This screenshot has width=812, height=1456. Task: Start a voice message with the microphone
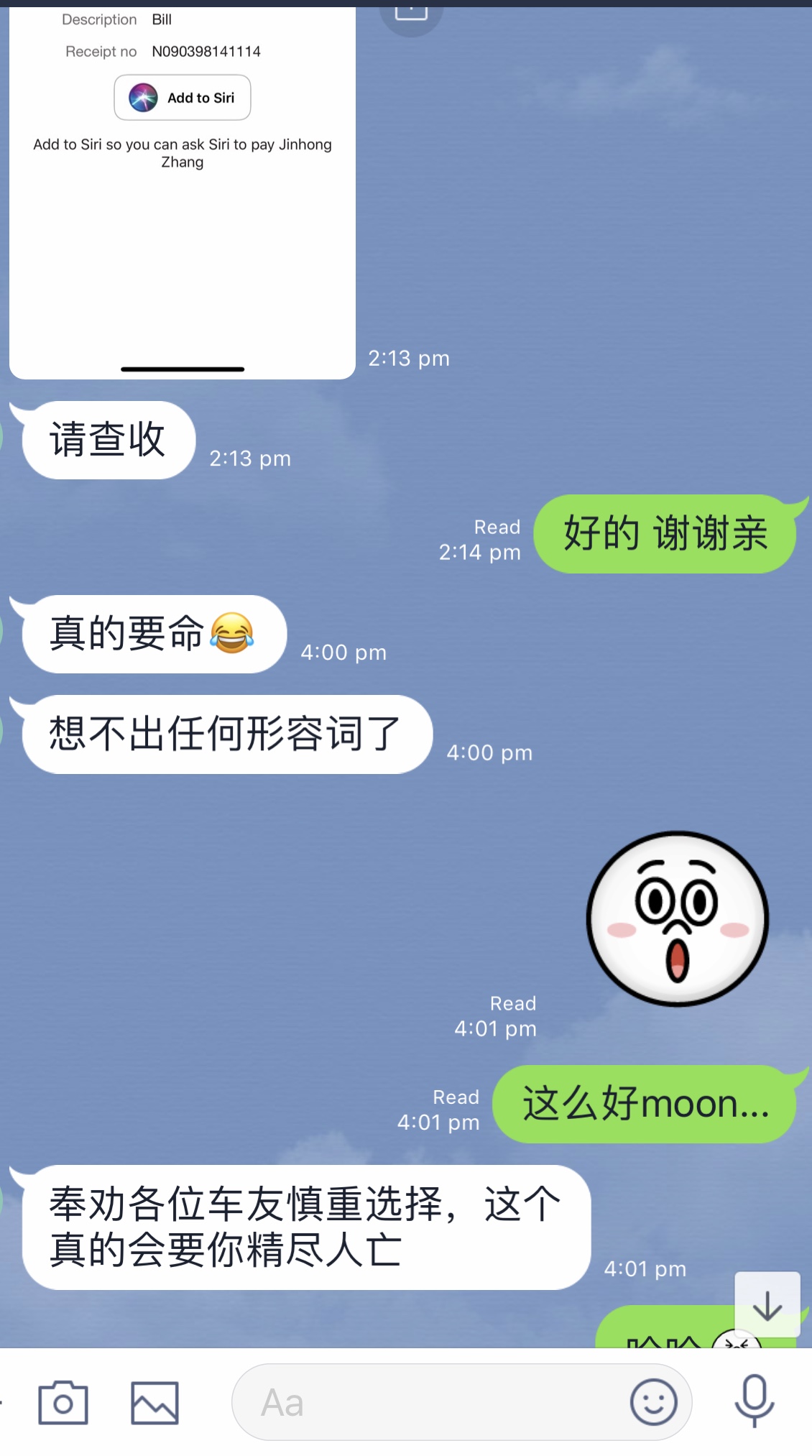[754, 1401]
